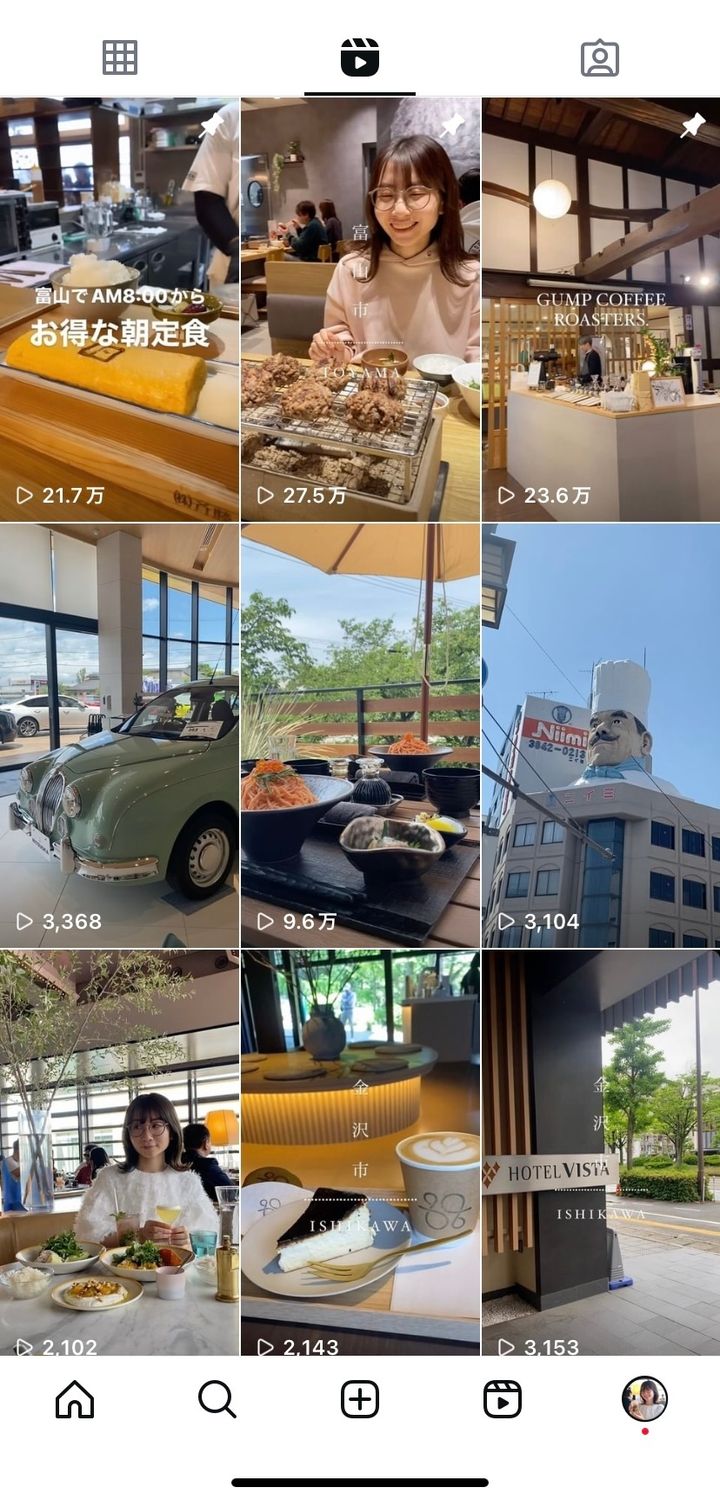Create a new post
Screen dimensions: 720x1501
(360, 1400)
